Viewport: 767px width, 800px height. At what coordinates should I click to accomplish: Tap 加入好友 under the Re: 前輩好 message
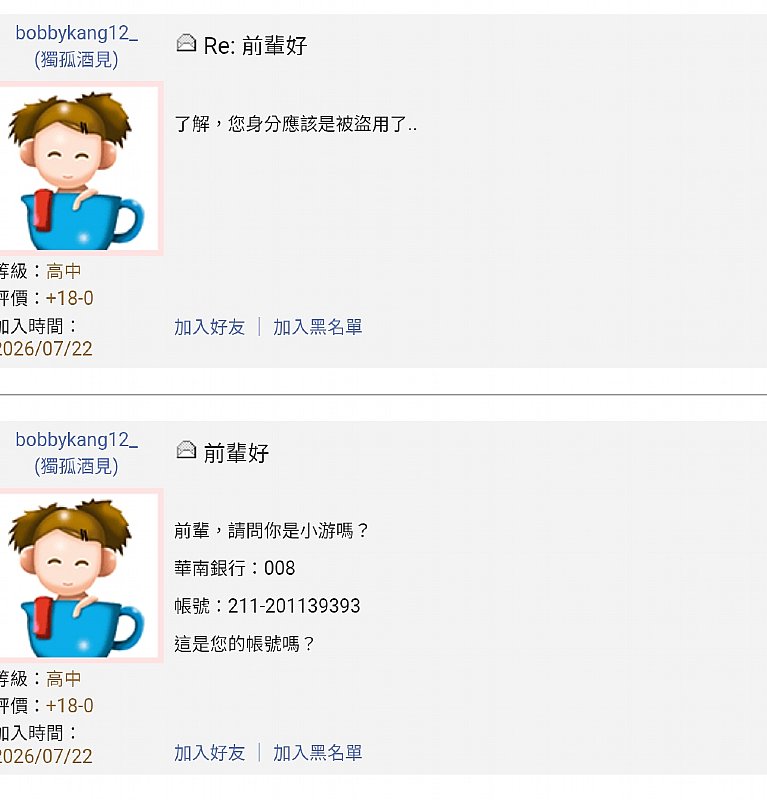click(x=209, y=327)
